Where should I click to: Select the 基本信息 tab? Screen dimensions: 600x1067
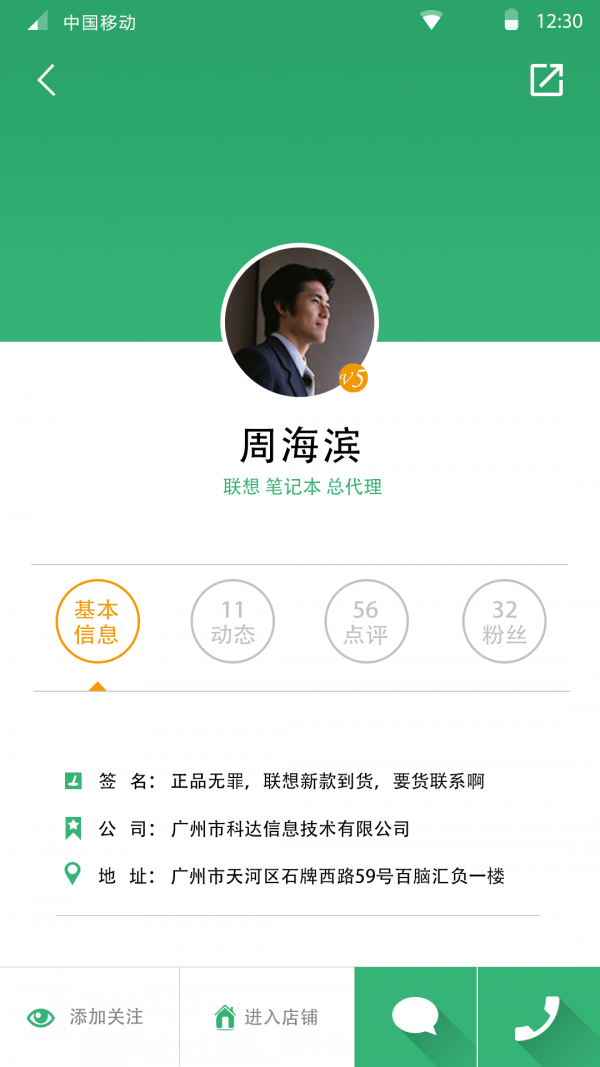(97, 621)
